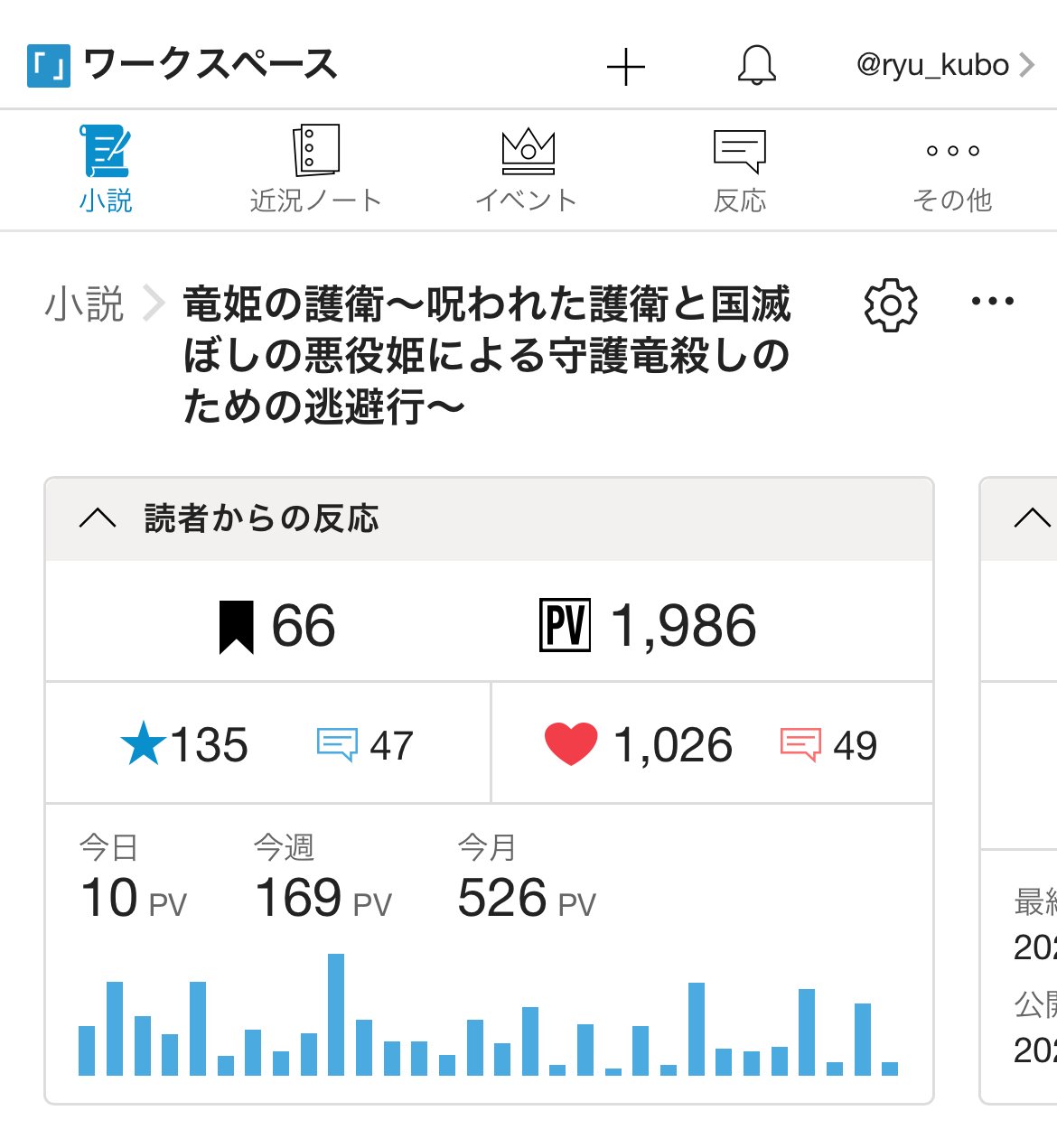Tap the plus icon to create new
Image resolution: width=1057 pixels, height=1148 pixels.
point(625,67)
